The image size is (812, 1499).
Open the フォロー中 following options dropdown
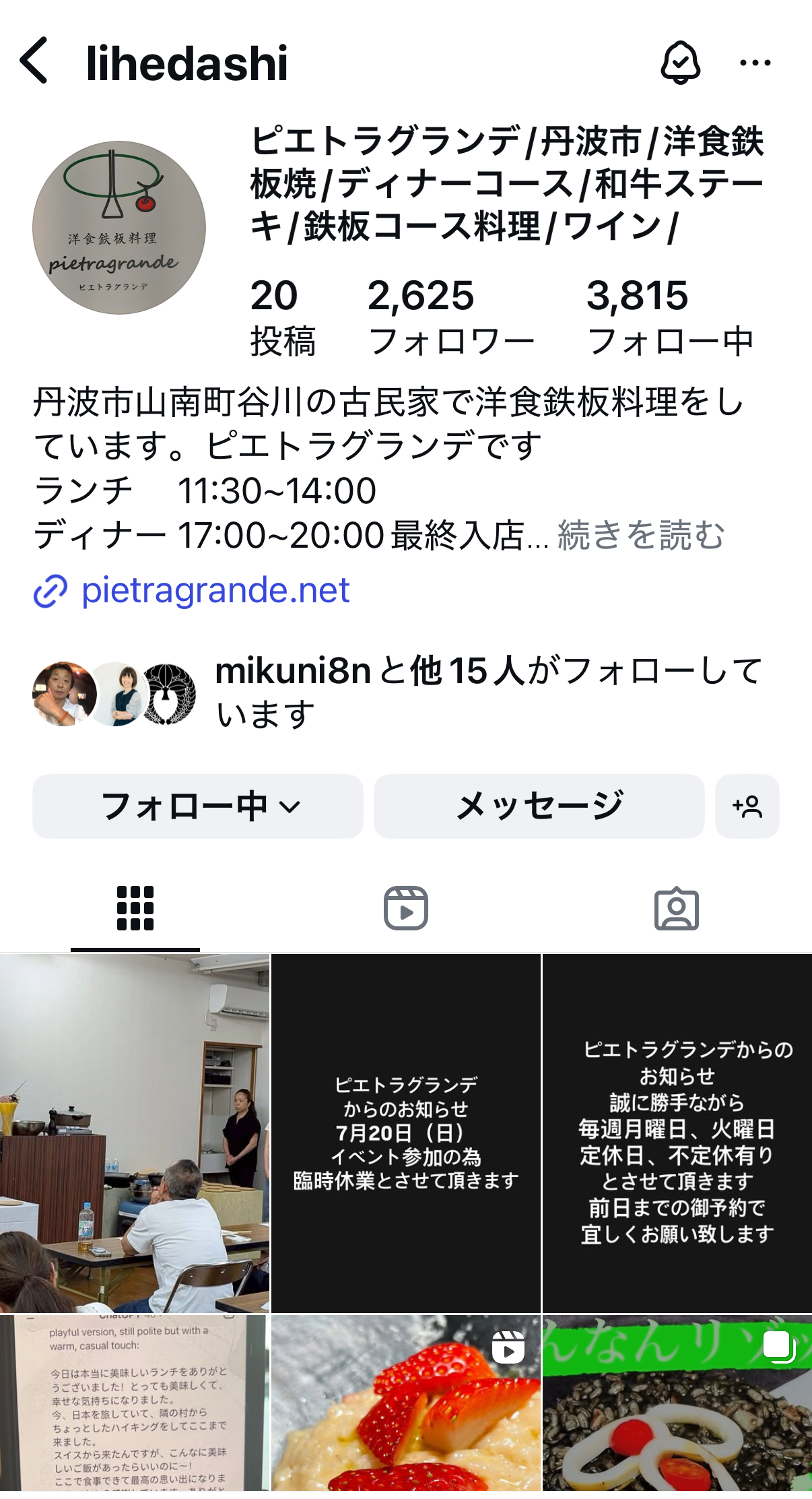198,806
